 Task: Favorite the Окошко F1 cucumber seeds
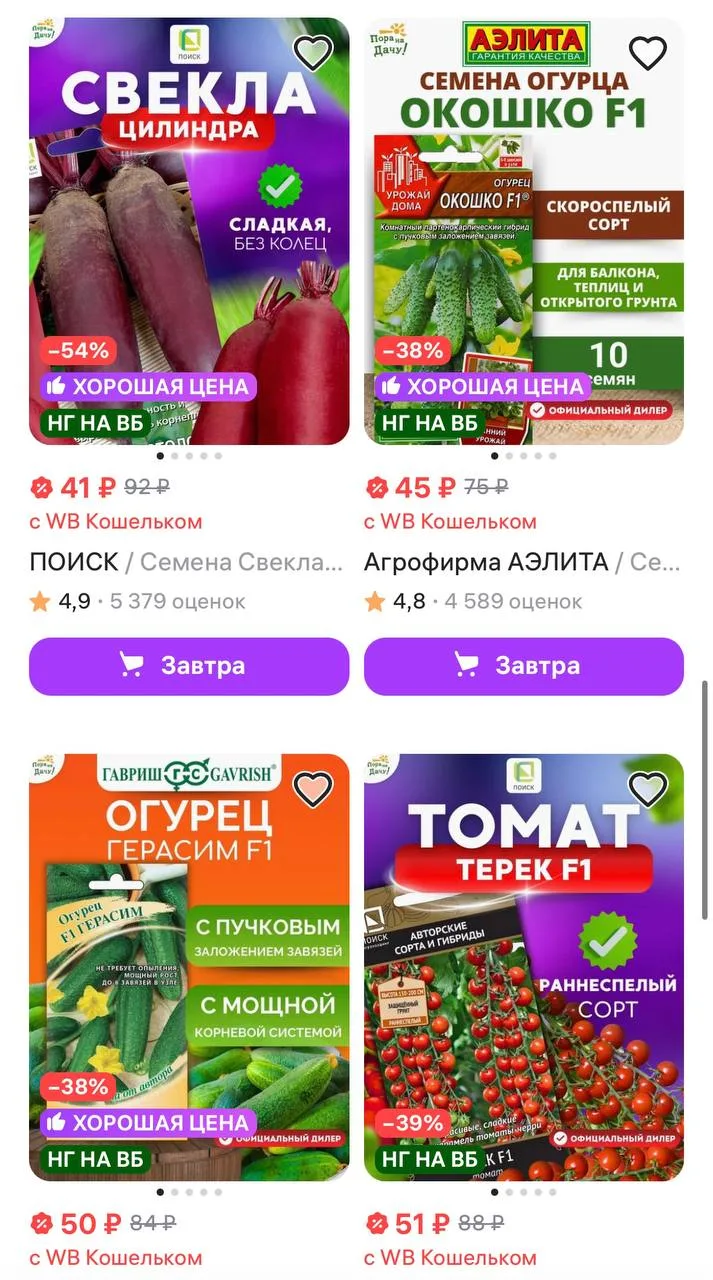(x=647, y=52)
